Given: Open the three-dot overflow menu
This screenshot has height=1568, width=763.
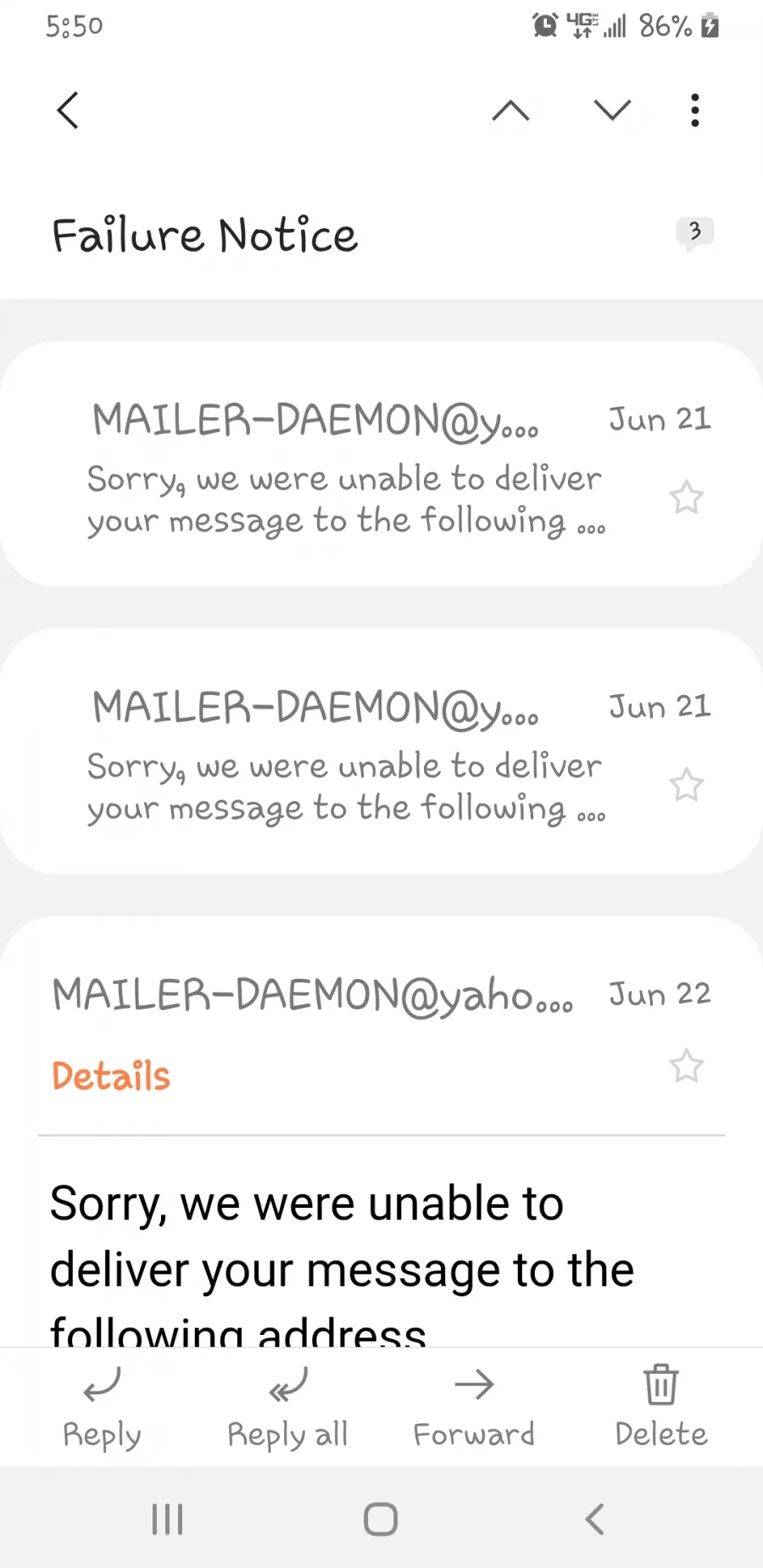Looking at the screenshot, I should pyautogui.click(x=695, y=110).
